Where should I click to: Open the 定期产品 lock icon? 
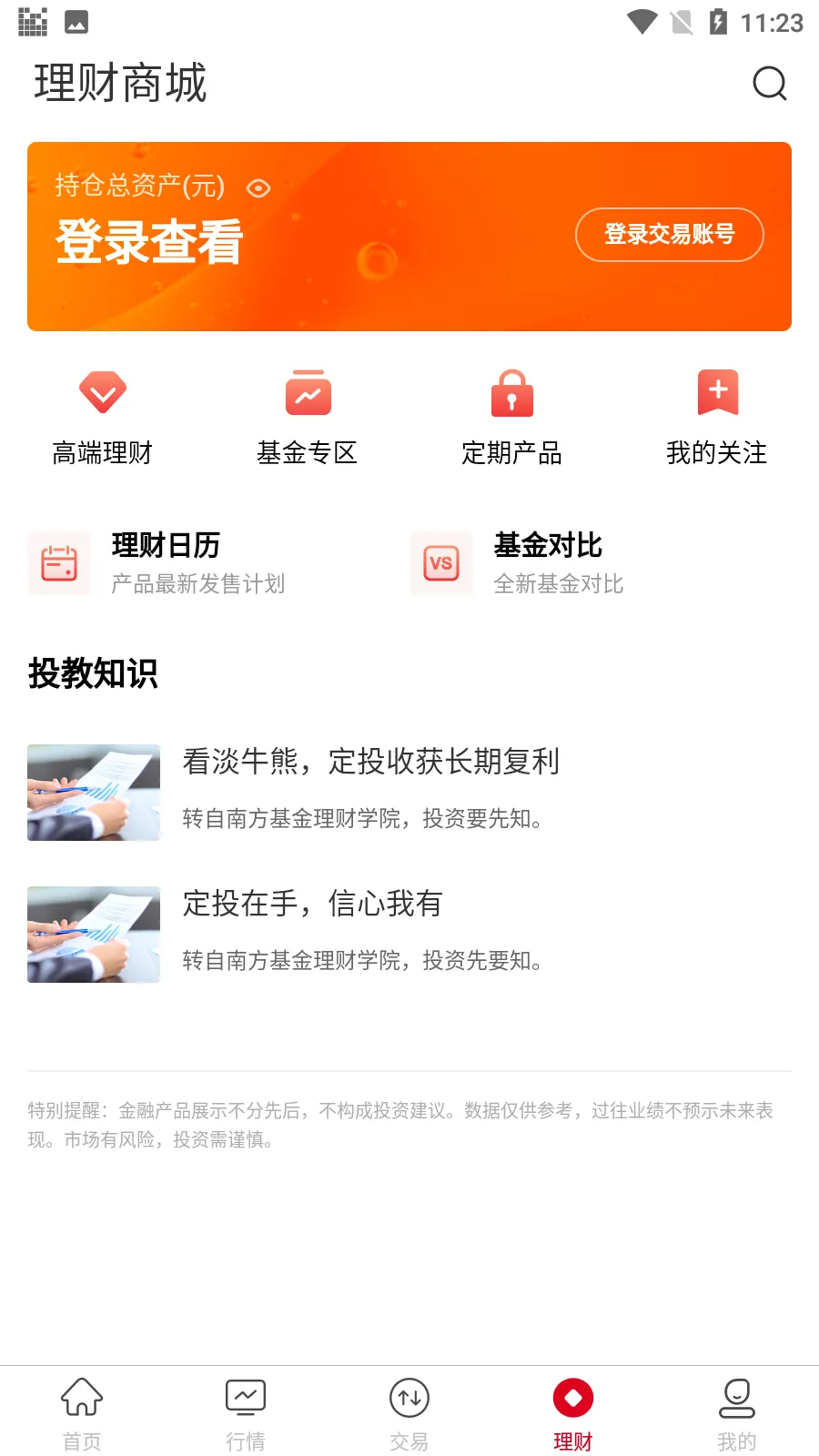pyautogui.click(x=512, y=393)
